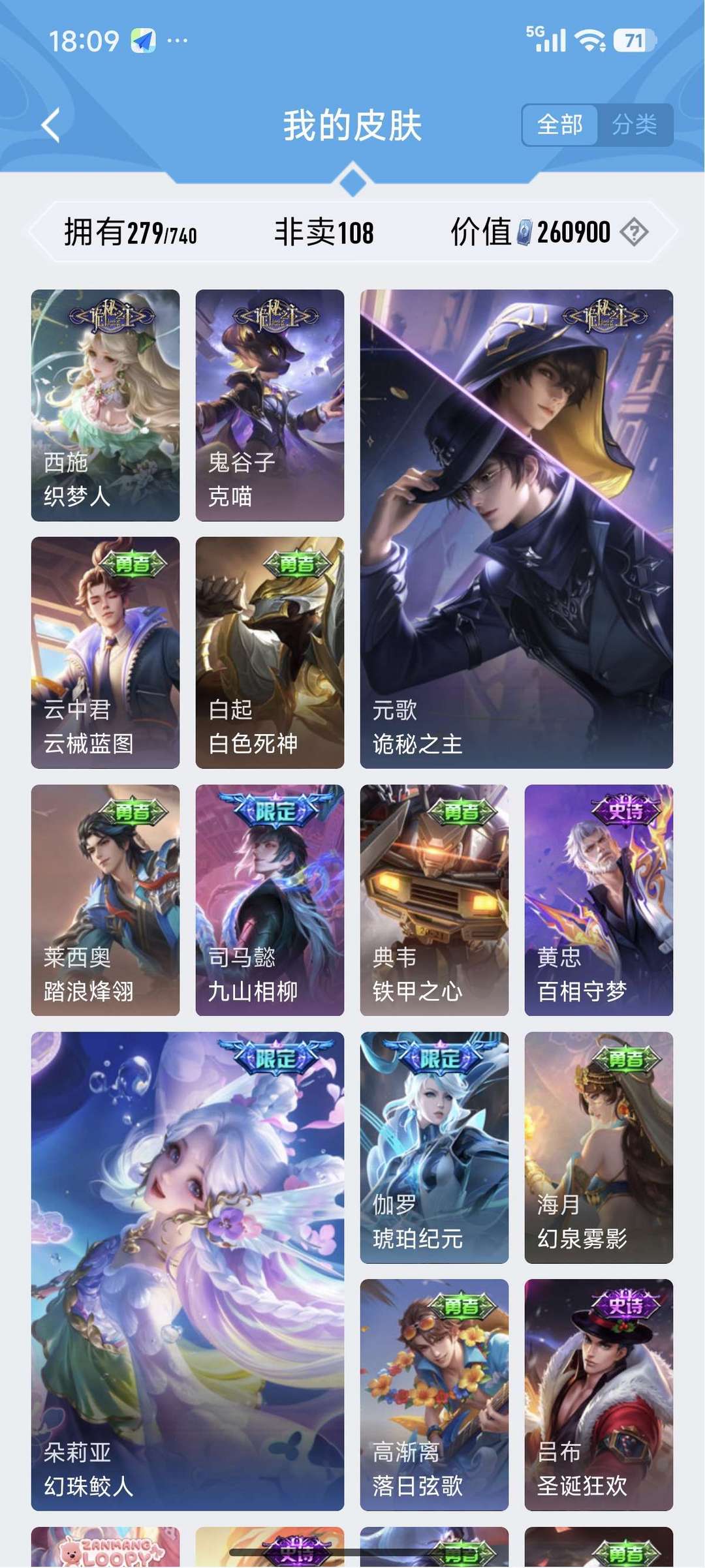View 云中君 云械蓝图 skin
The image size is (705, 1568).
tap(105, 652)
